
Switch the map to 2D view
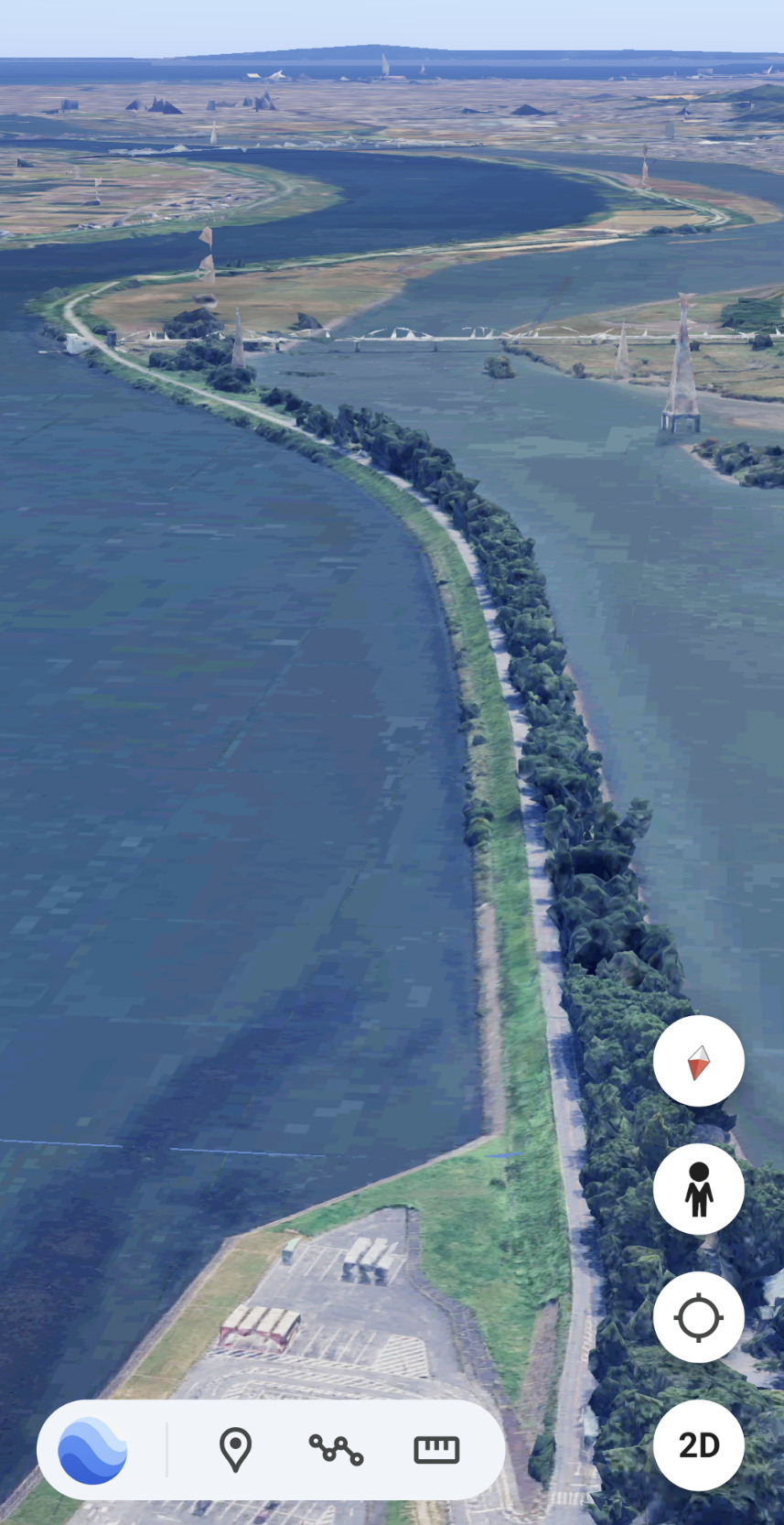coord(698,1445)
